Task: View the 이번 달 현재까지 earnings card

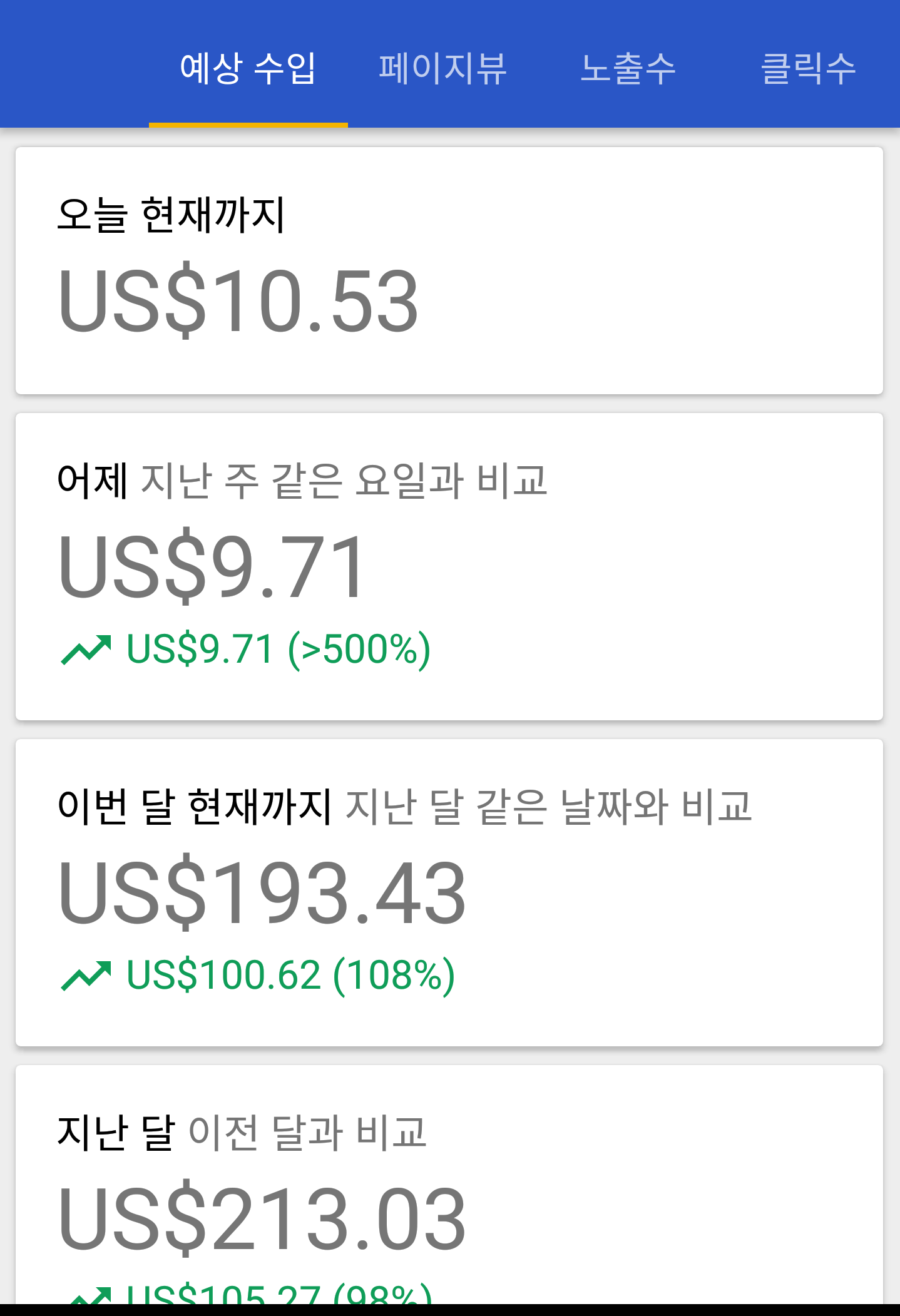Action: tap(449, 892)
